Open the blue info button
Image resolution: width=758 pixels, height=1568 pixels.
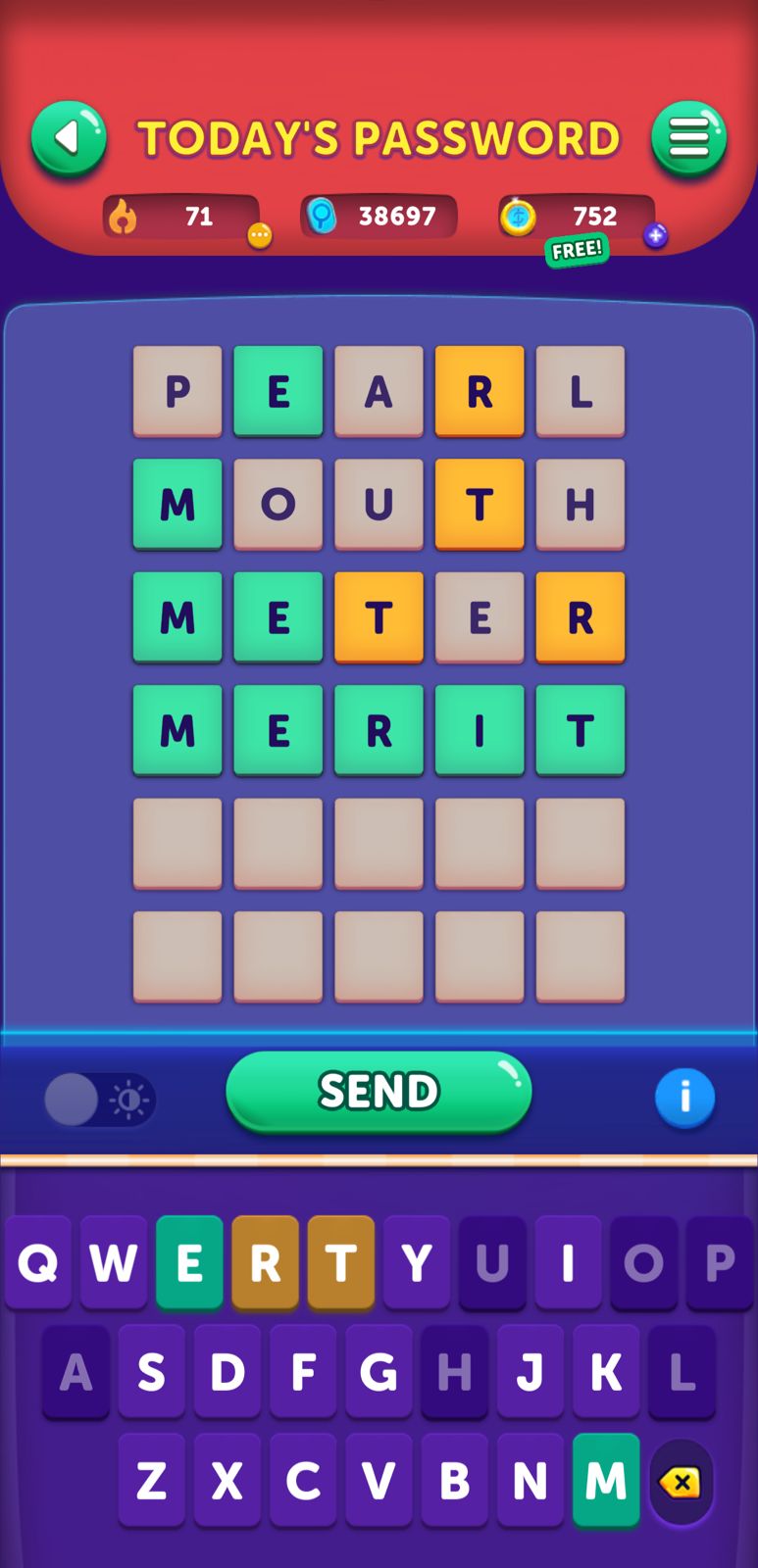pos(684,1097)
